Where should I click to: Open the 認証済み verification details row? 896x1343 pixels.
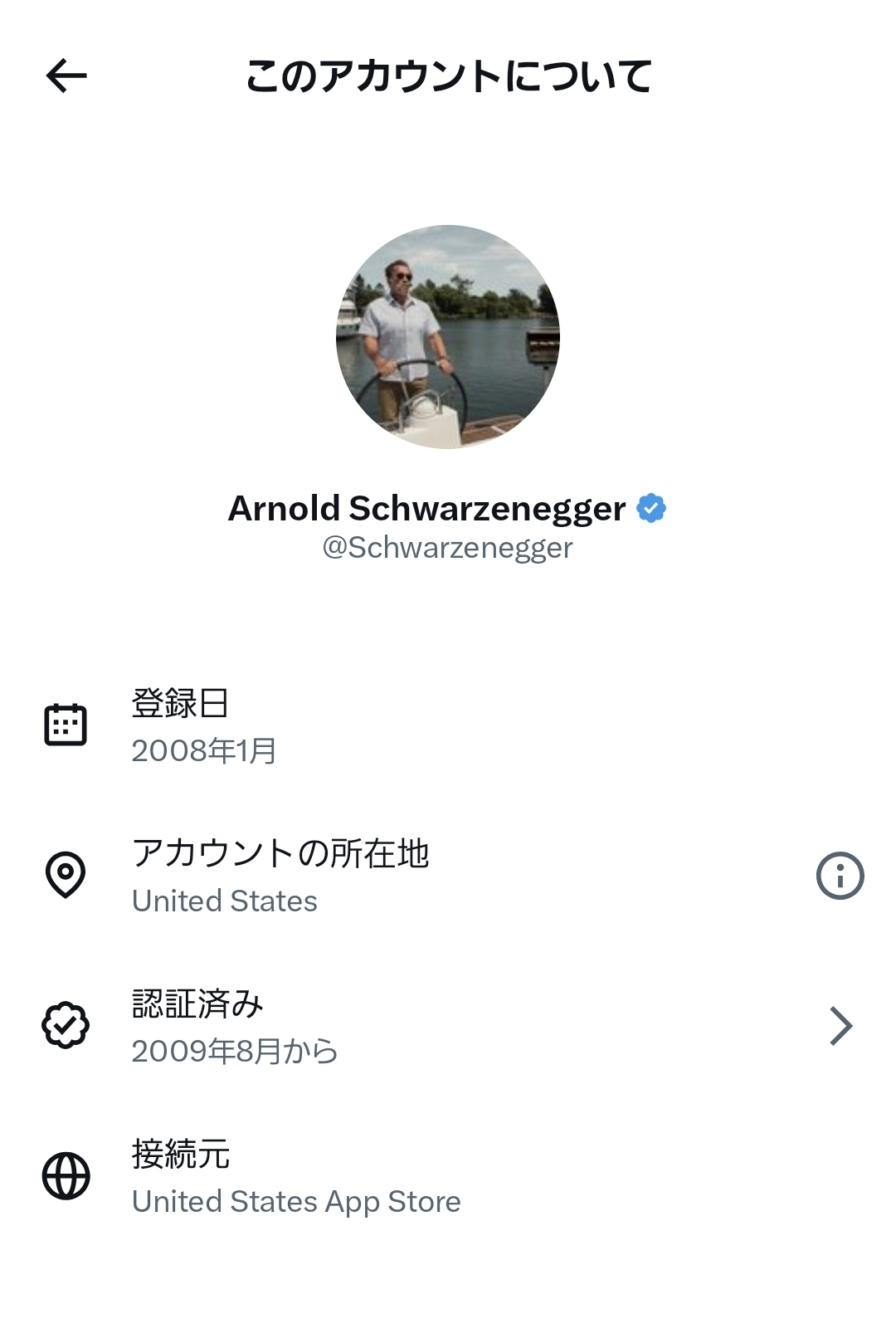coord(448,1026)
